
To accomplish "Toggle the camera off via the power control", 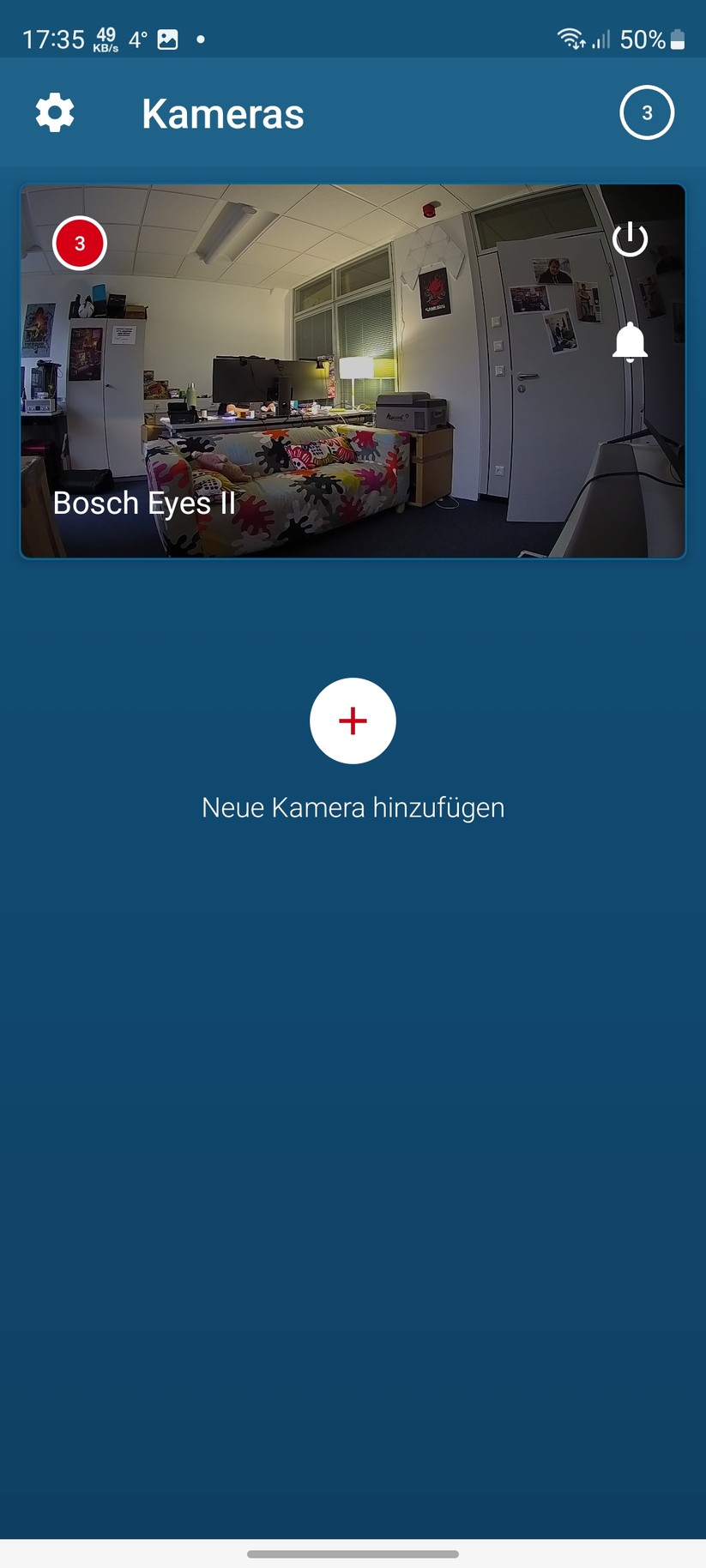I will (631, 238).
